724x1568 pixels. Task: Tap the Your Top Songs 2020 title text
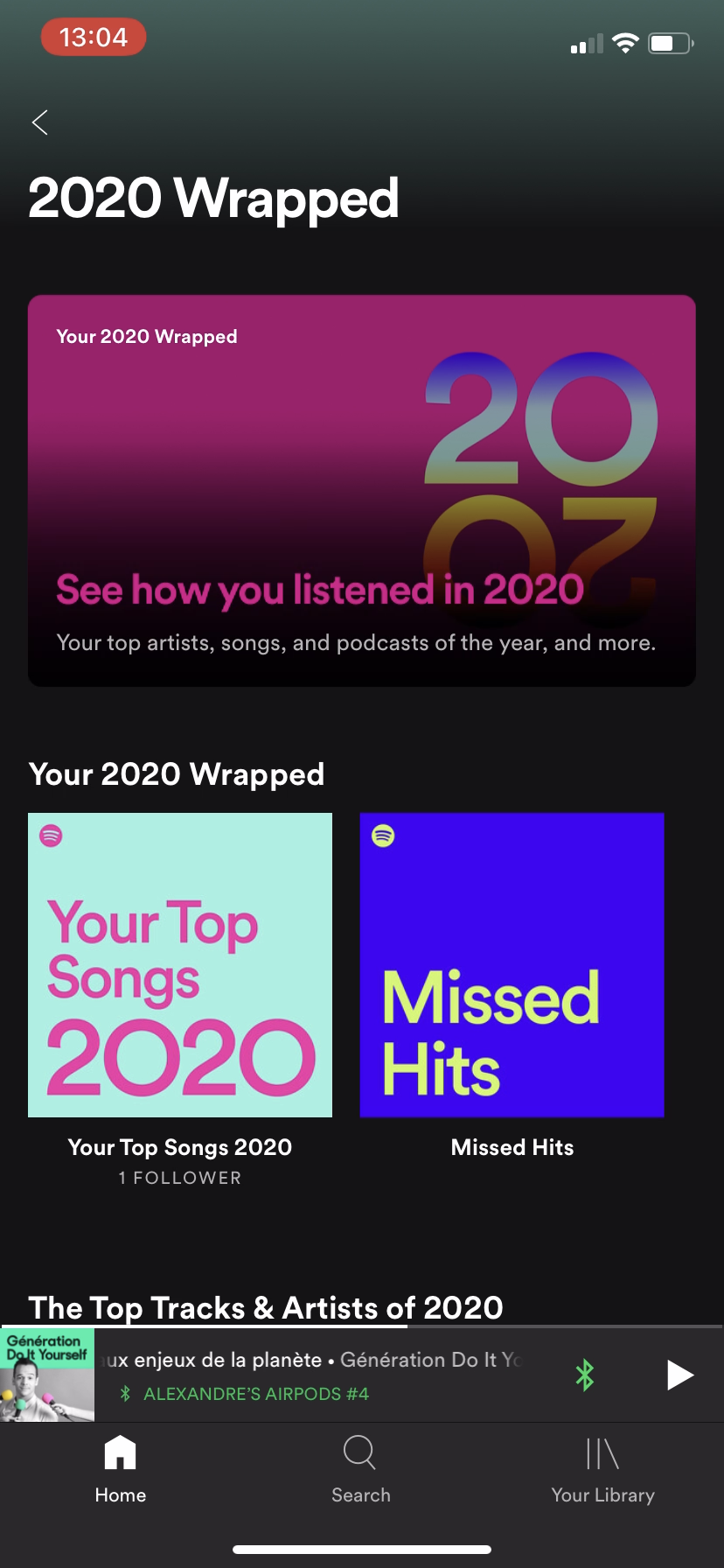coord(180,1147)
